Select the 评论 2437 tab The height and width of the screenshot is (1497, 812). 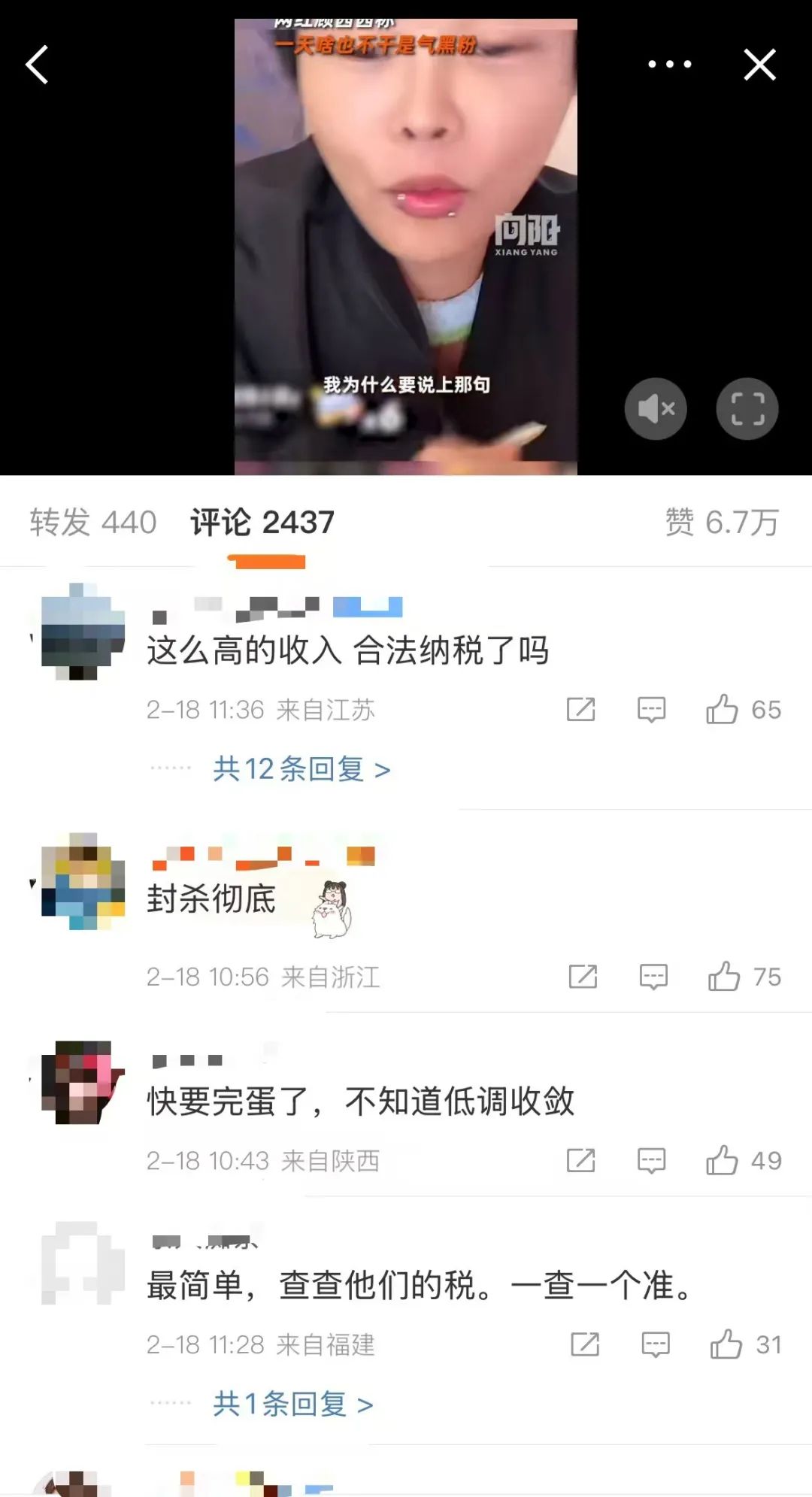pos(262,522)
